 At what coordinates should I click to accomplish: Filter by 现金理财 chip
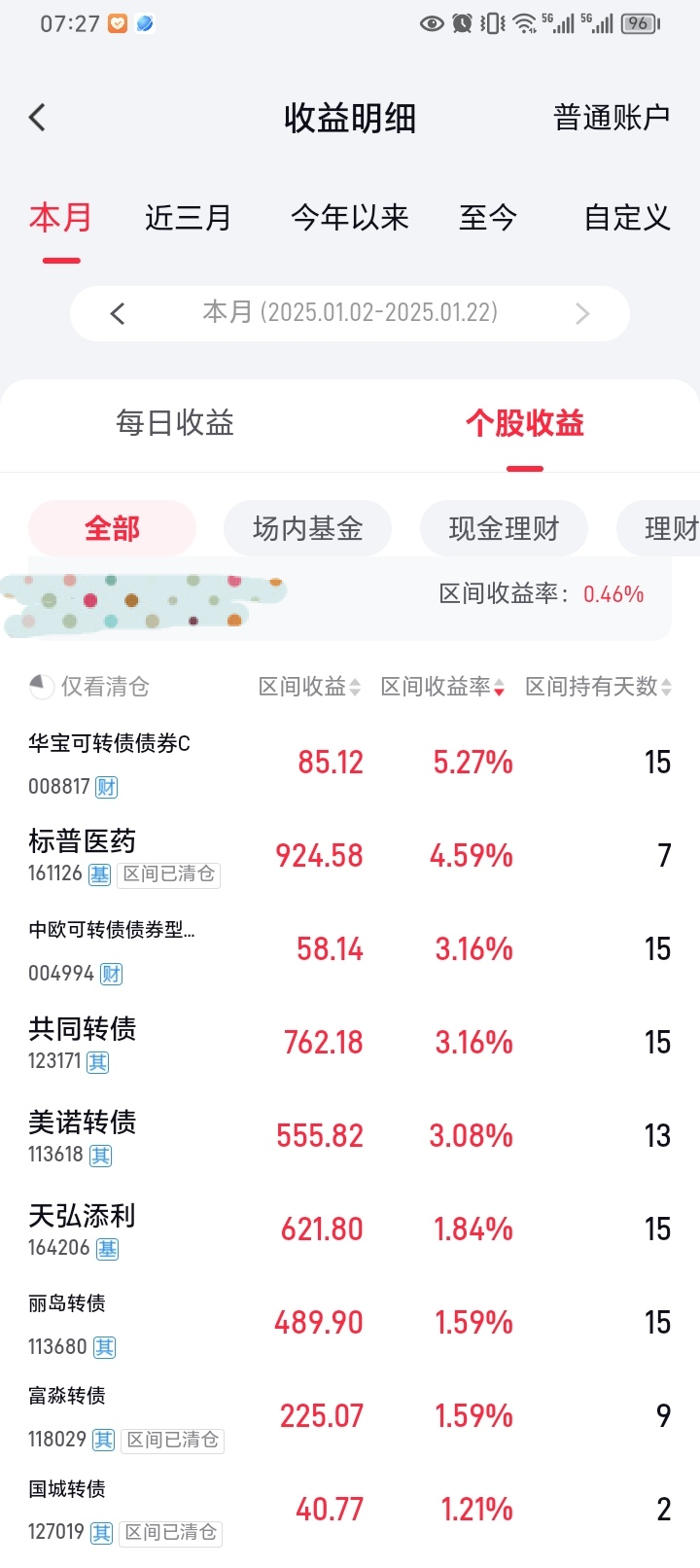504,528
